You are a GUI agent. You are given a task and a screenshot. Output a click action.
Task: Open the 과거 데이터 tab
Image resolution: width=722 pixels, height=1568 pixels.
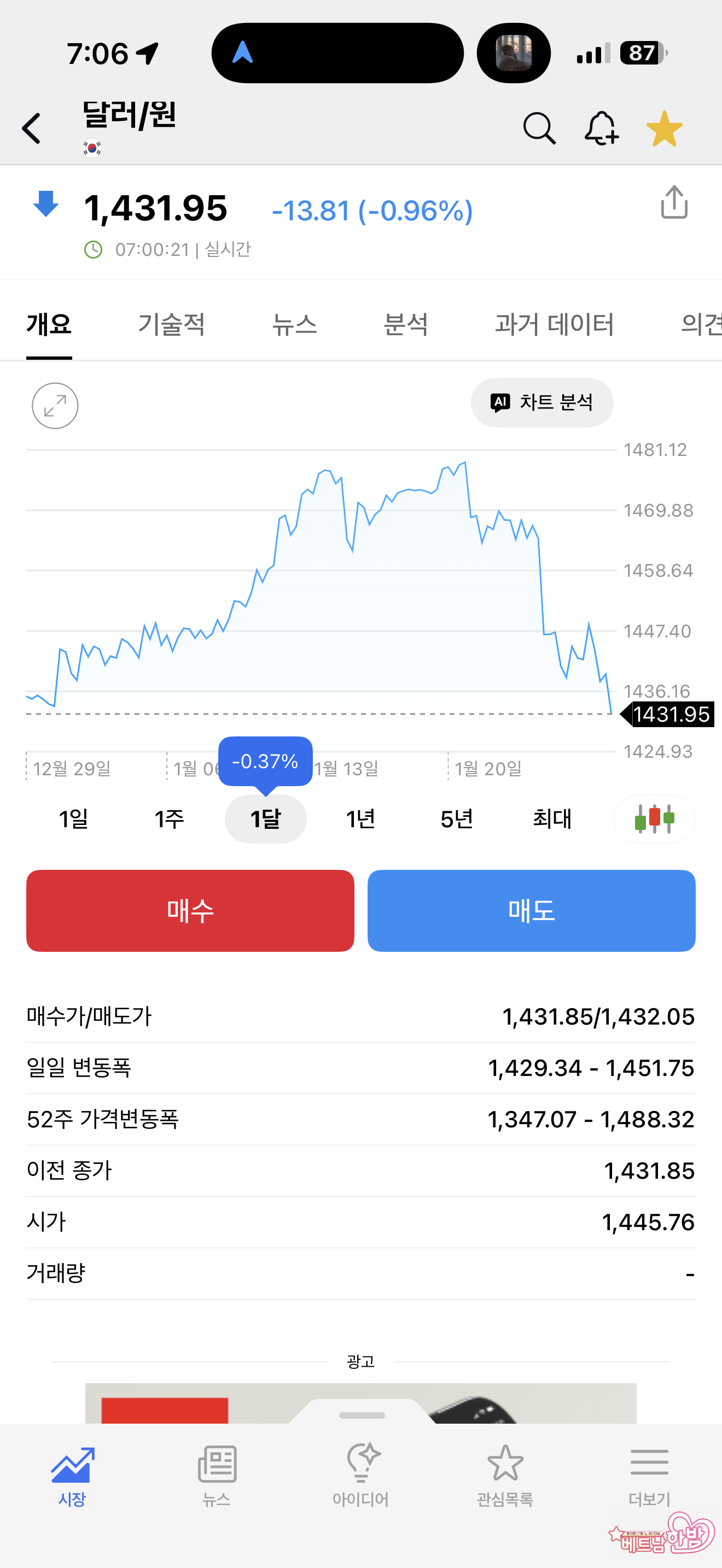click(554, 324)
